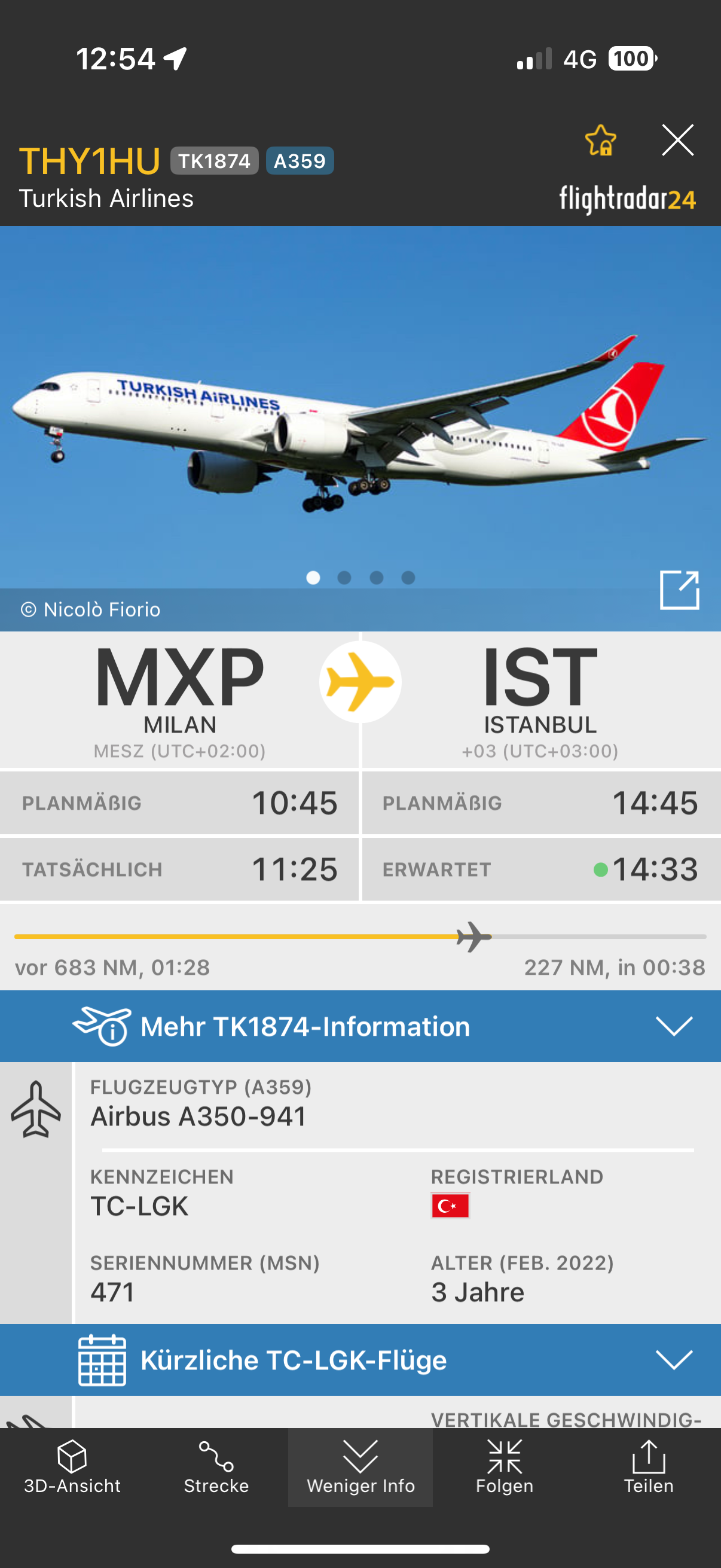Tap Folgen to follow the flight
Image resolution: width=721 pixels, height=1568 pixels.
pyautogui.click(x=505, y=1468)
